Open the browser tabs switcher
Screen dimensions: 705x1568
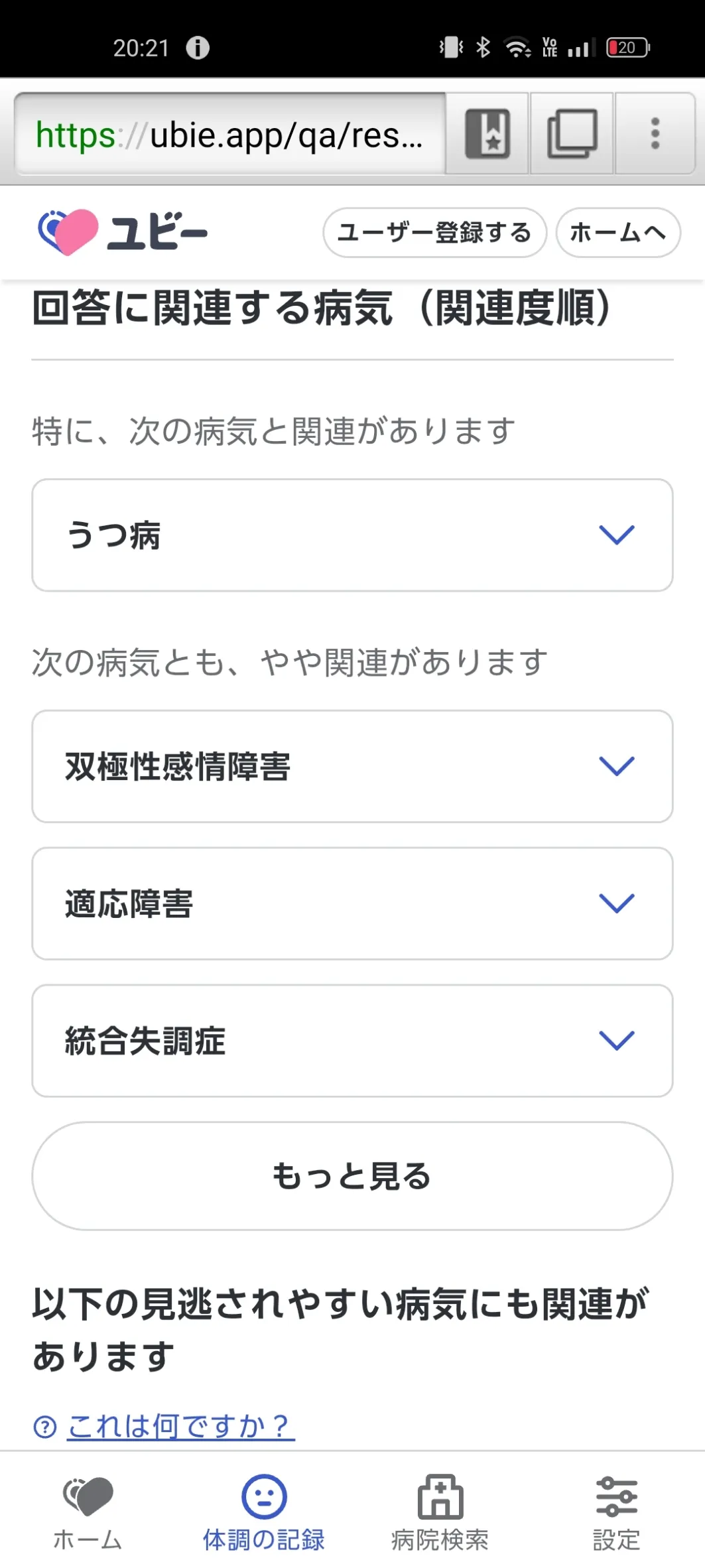point(572,134)
